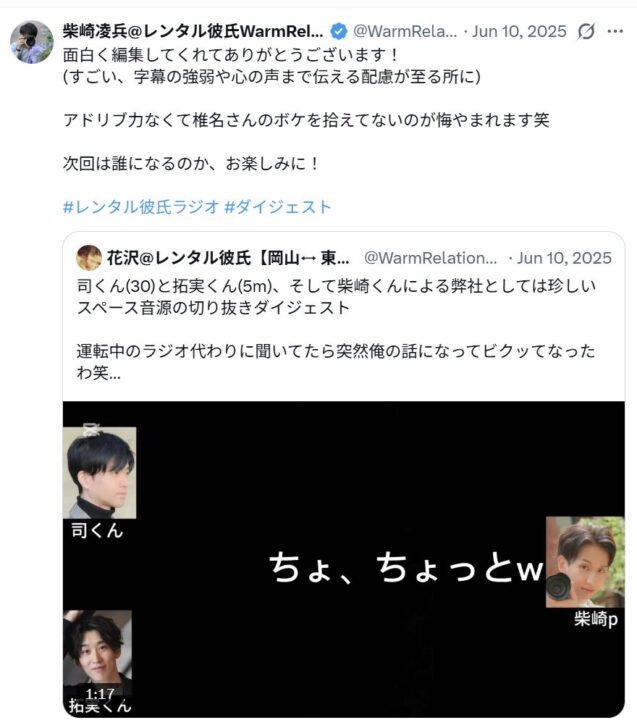Image resolution: width=637 pixels, height=720 pixels.
Task: Open 柴崎凌兵's profile picture
Action: (x=32, y=41)
